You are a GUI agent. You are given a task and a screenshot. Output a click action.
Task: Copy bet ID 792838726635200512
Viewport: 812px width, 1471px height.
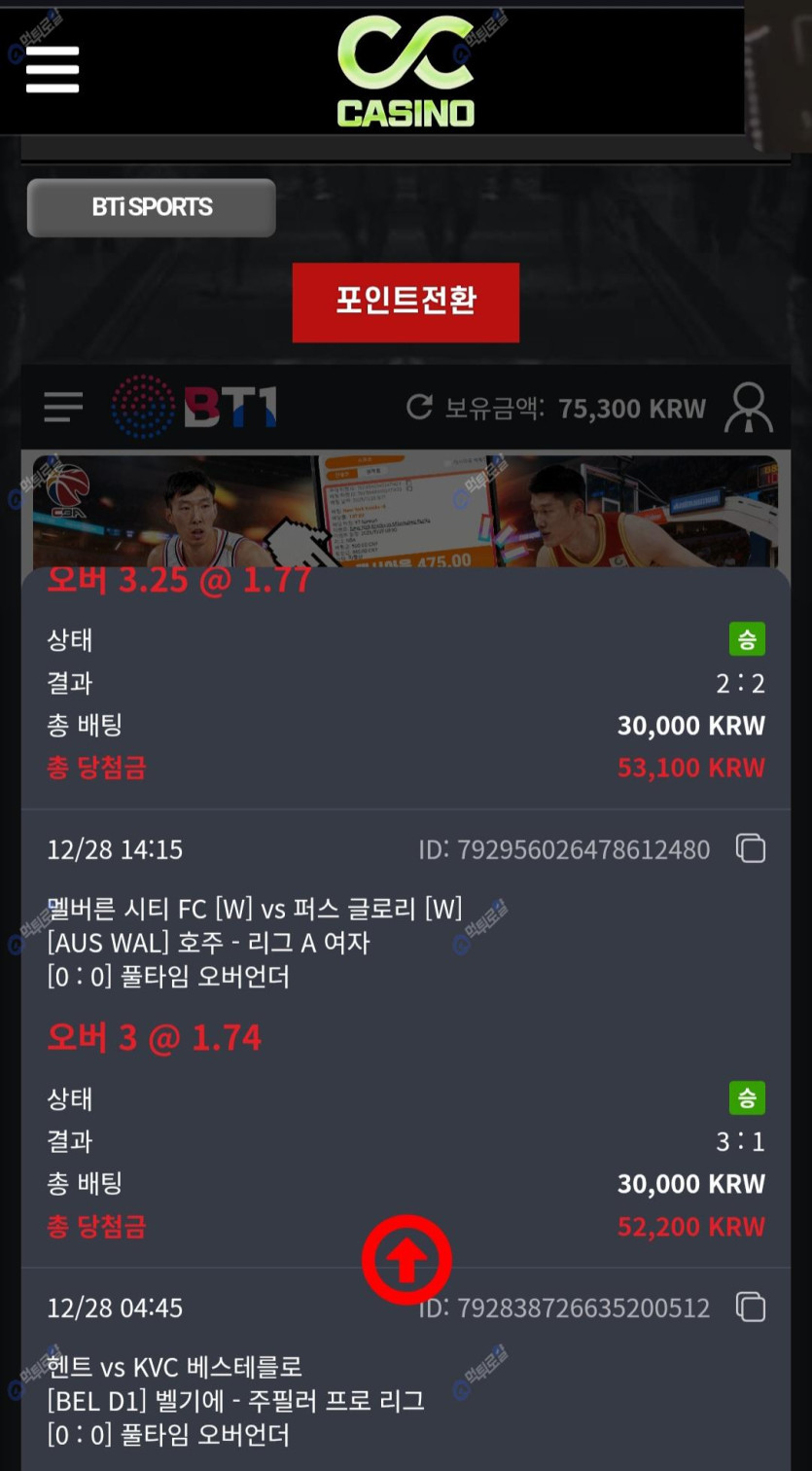click(751, 1307)
